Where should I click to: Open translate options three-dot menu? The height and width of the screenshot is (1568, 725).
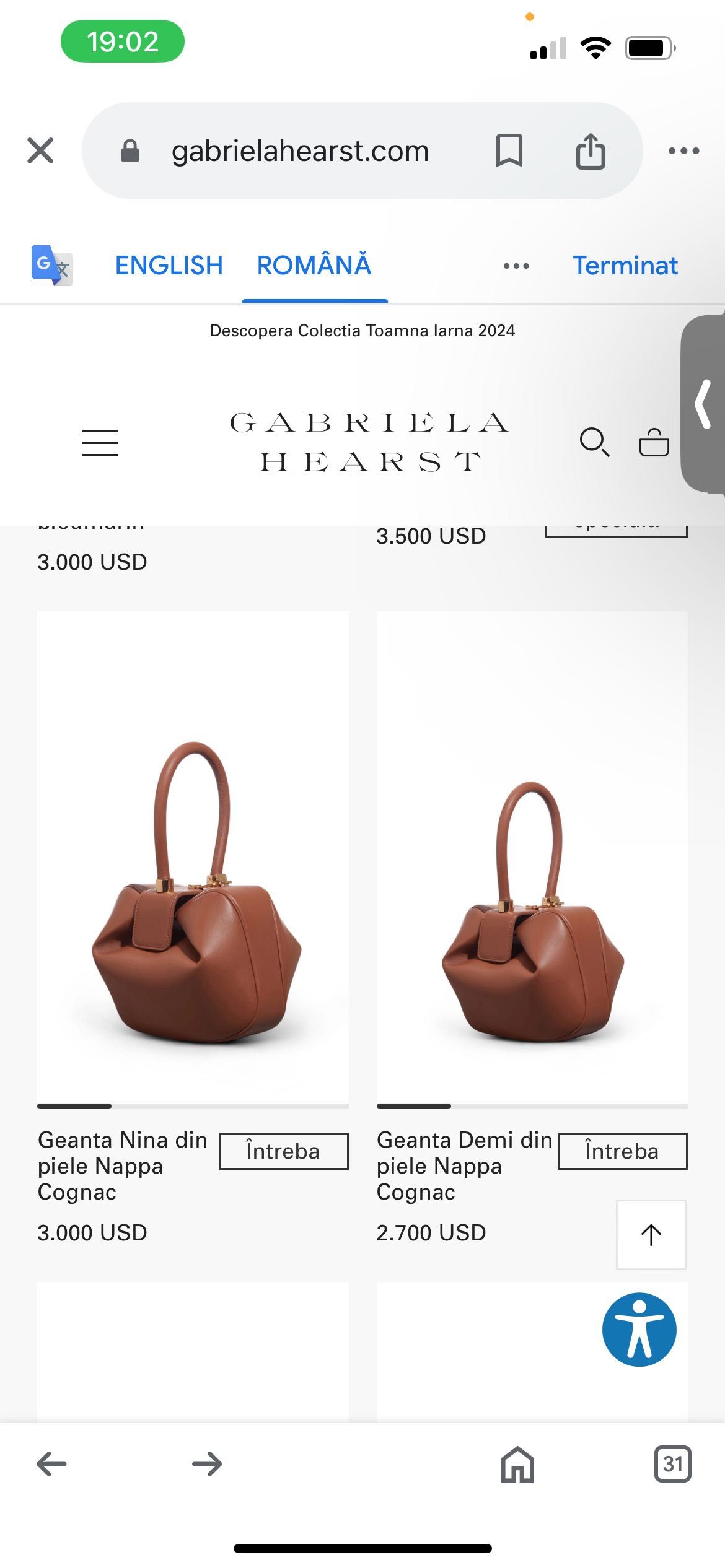(x=516, y=266)
